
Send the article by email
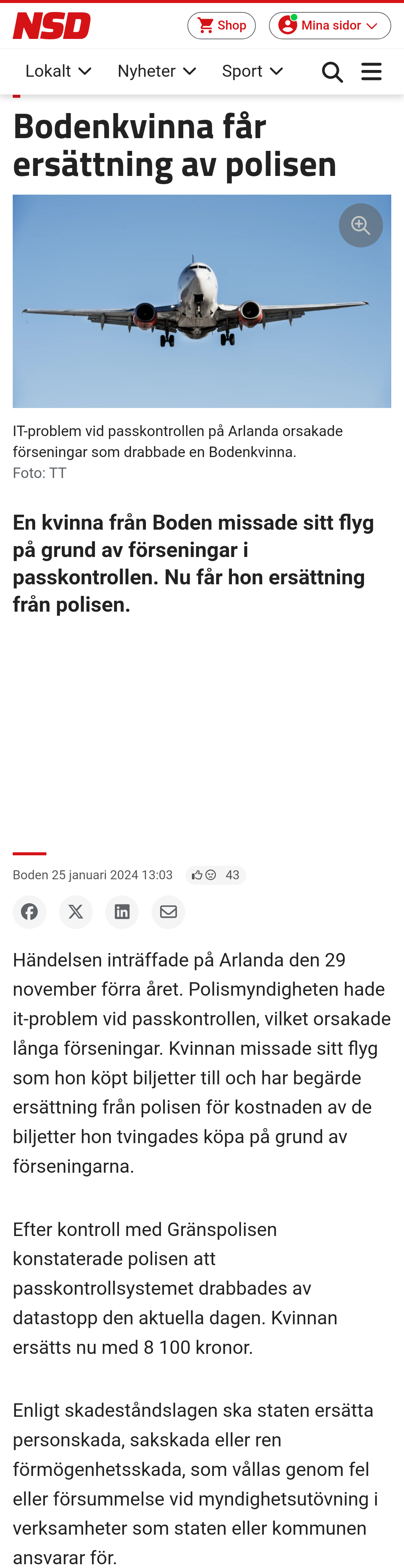click(x=169, y=912)
